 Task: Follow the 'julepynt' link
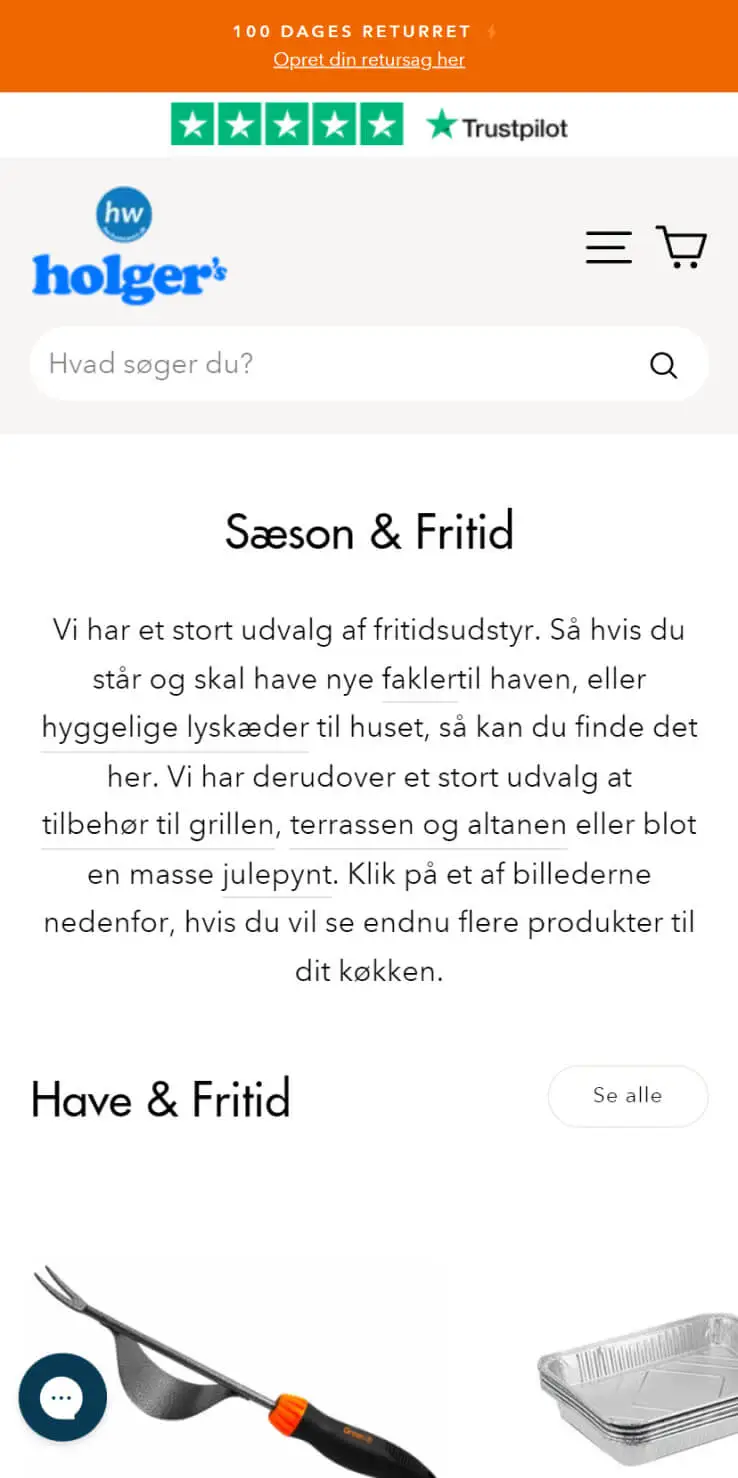[277, 874]
